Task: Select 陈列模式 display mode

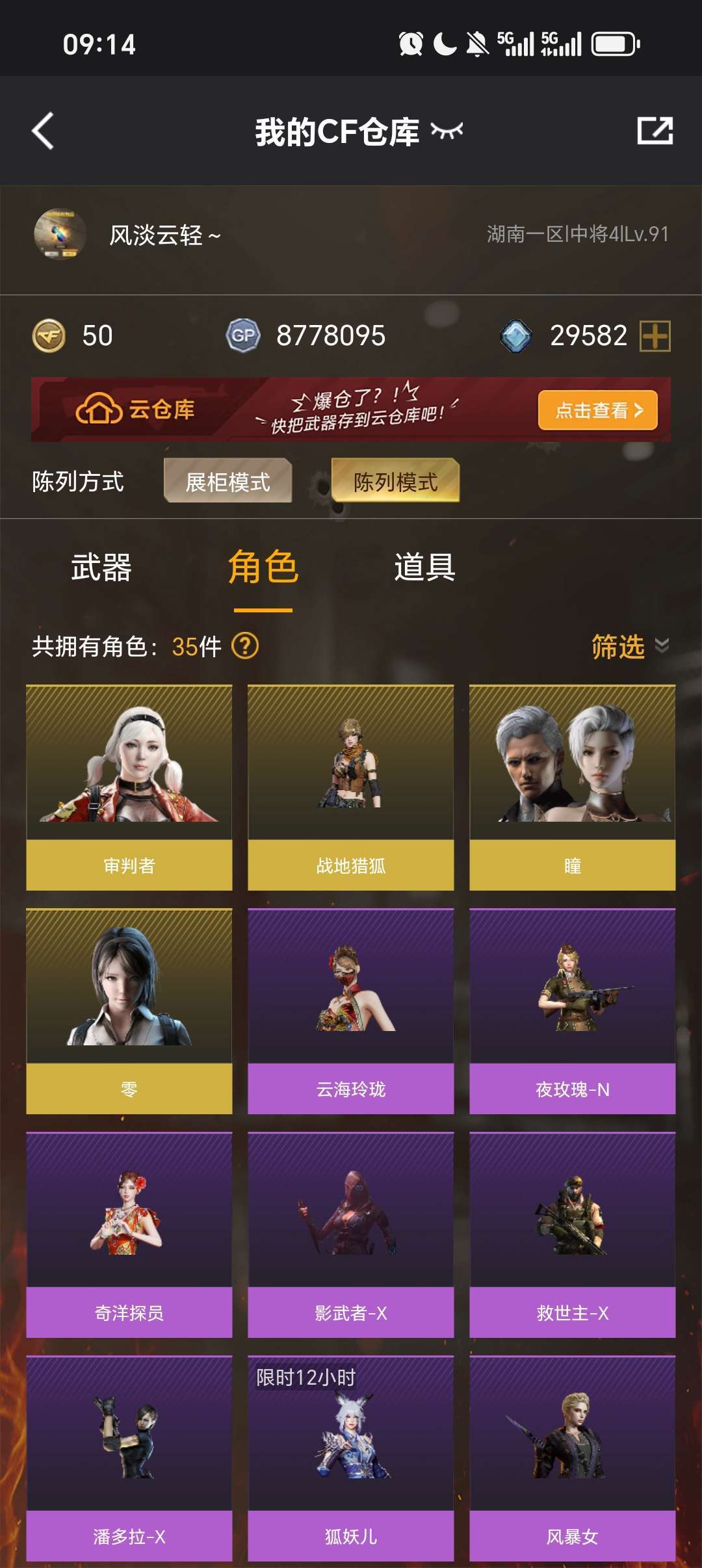Action: [395, 481]
